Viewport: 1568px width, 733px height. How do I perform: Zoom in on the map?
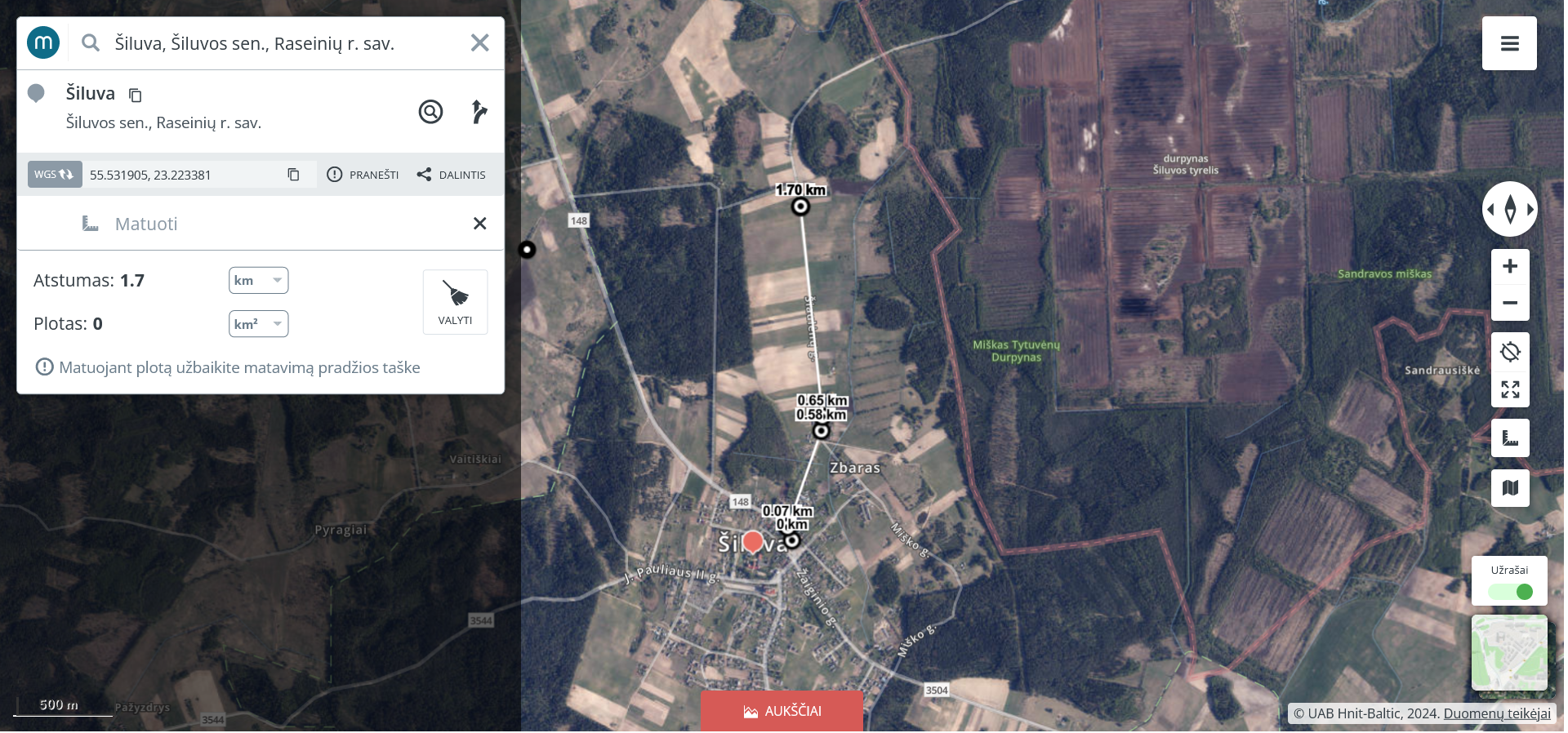click(1509, 266)
